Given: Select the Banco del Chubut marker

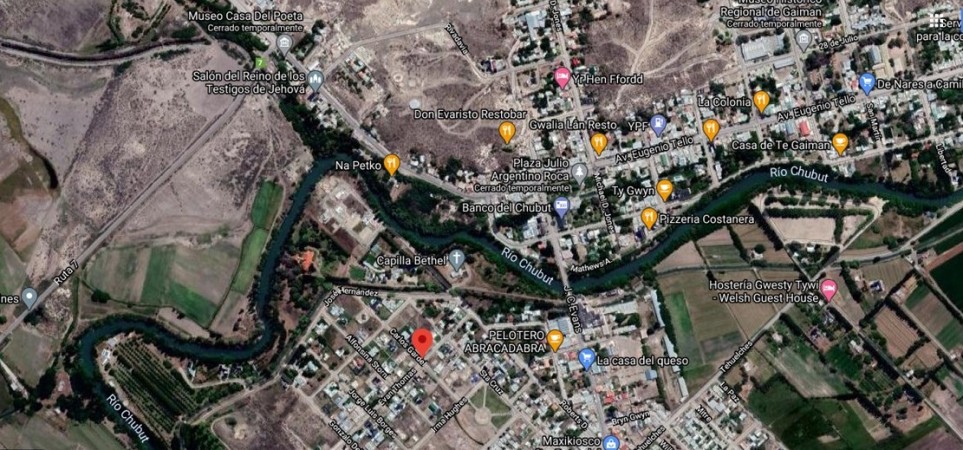Looking at the screenshot, I should pos(561,208).
